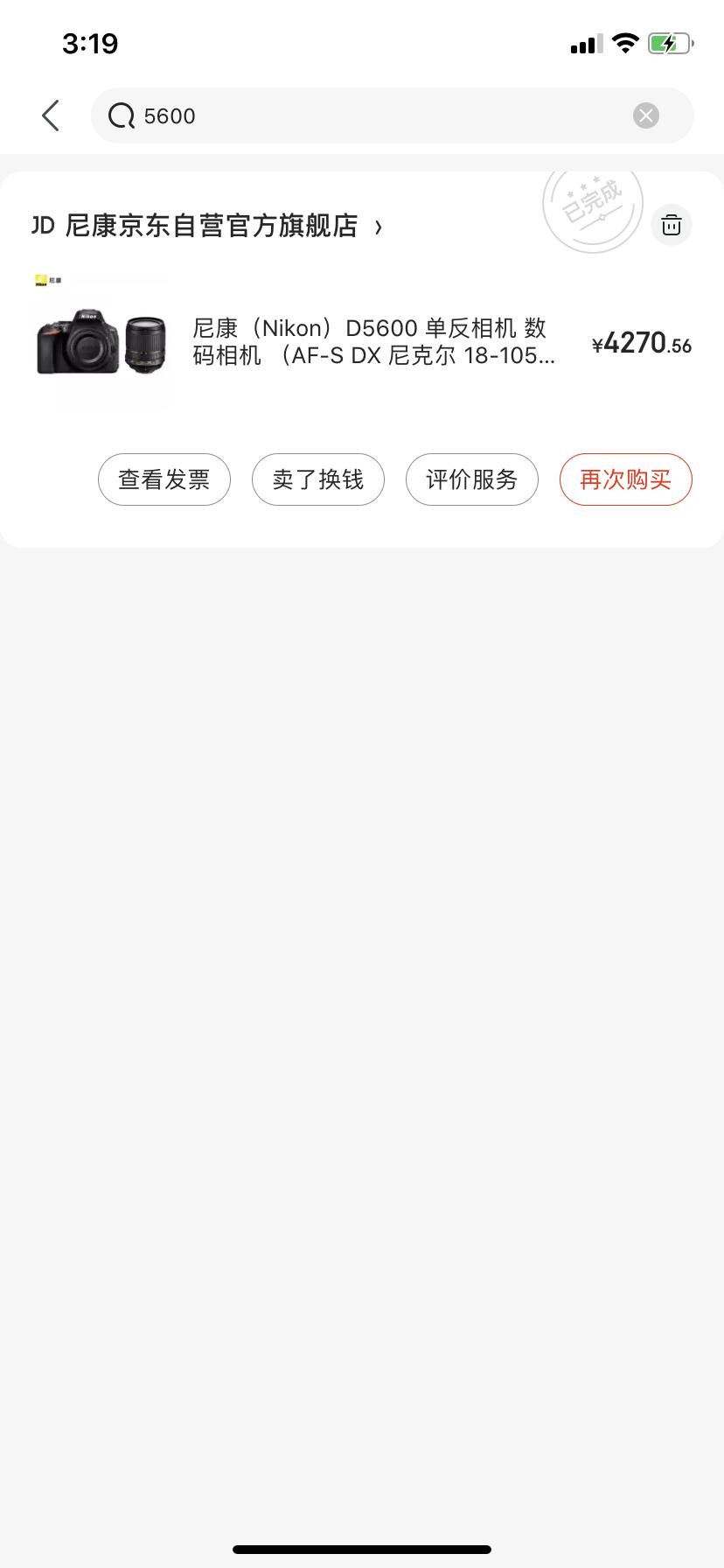Tap the battery indicator in the status bar
The width and height of the screenshot is (724, 1568).
(x=670, y=42)
